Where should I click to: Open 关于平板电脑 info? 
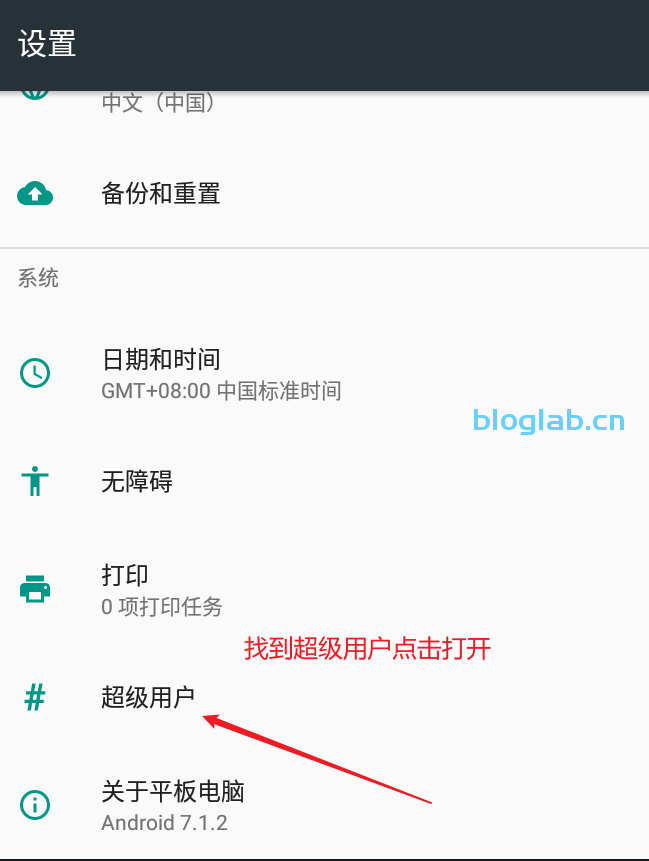[x=172, y=805]
